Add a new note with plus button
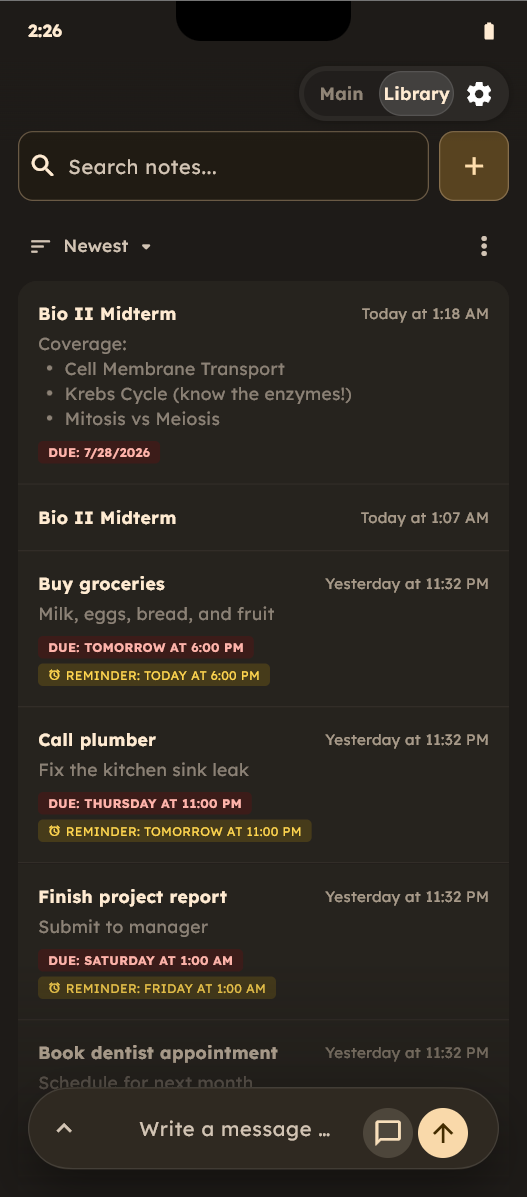The height and width of the screenshot is (1197, 527). [x=474, y=166]
